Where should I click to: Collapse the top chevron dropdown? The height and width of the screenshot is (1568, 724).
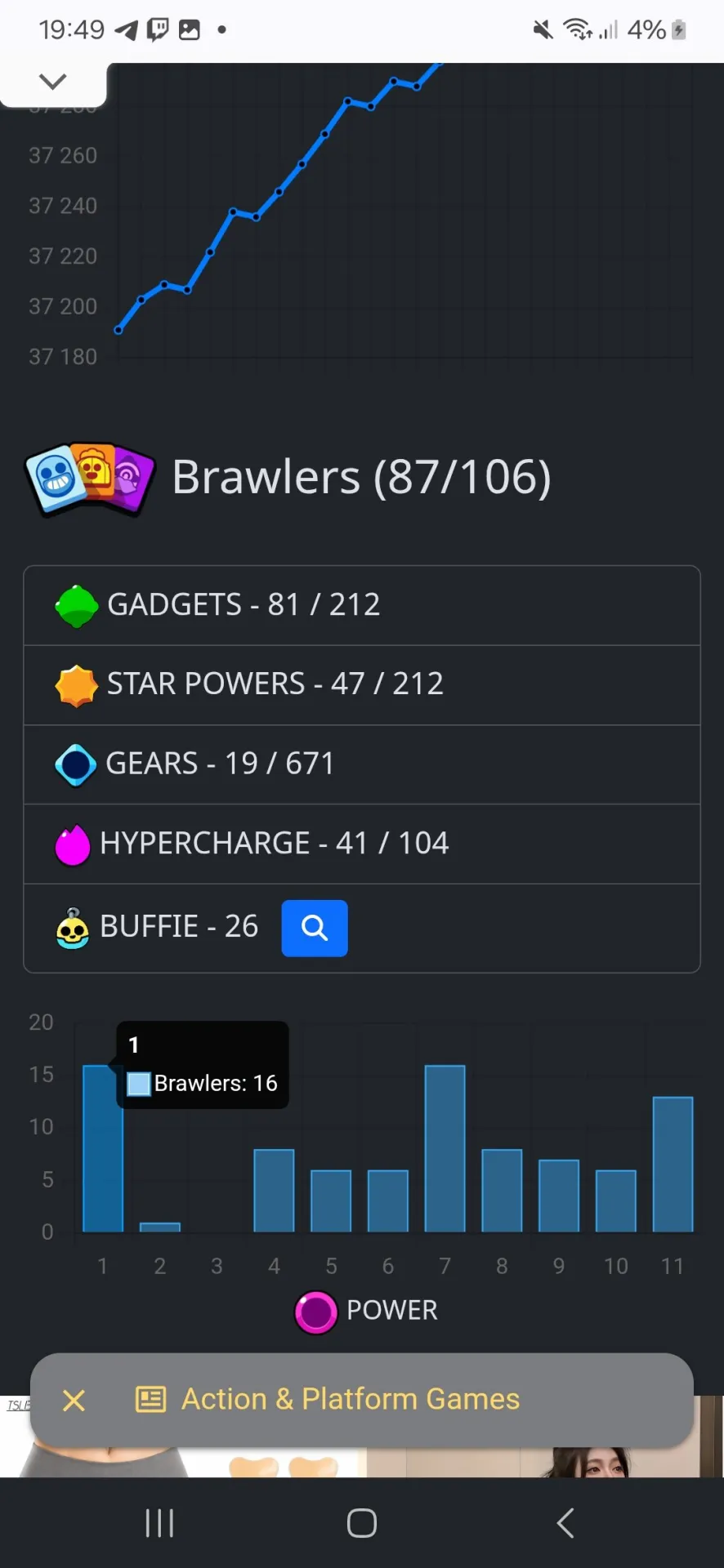coord(53,82)
